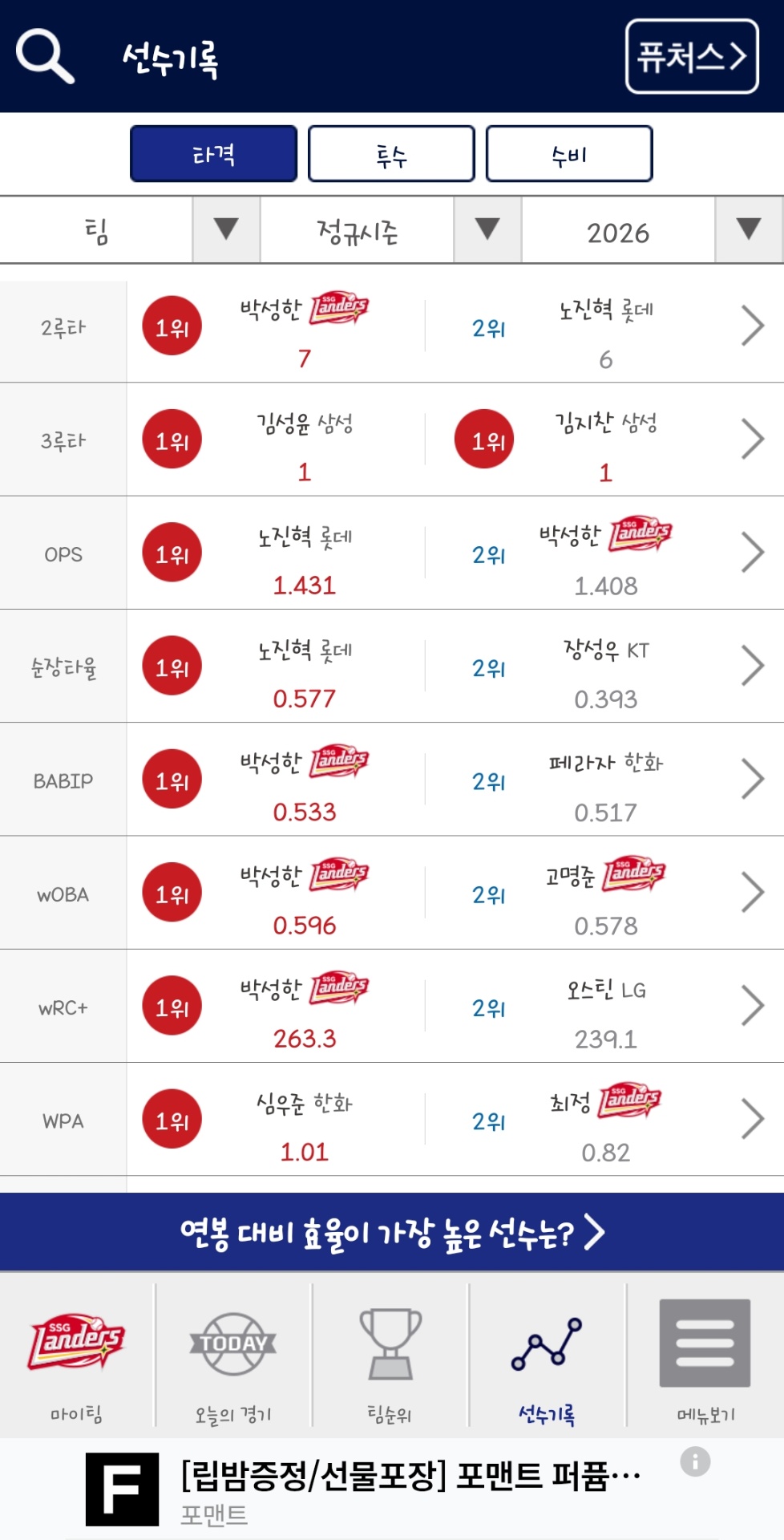Open the salary efficiency banner link
This screenshot has height=1540, width=784.
click(392, 1237)
